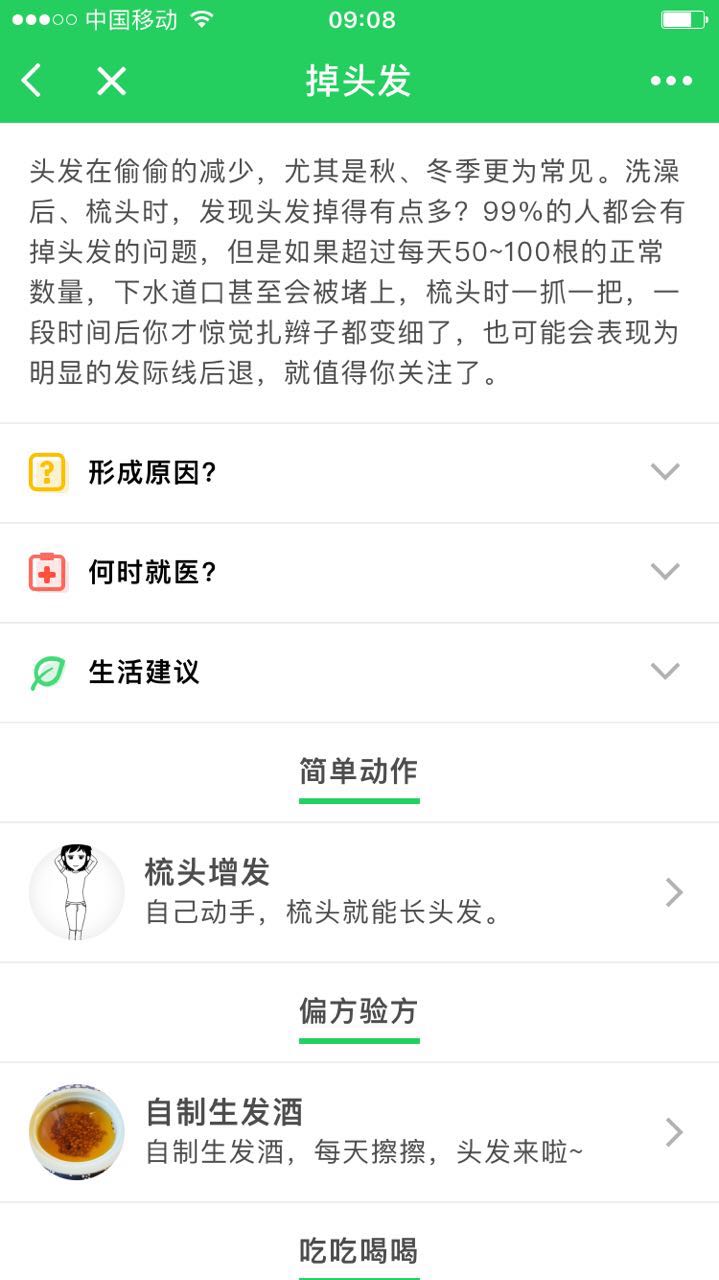
Task: Expand the 生活建议 section
Action: 359,672
